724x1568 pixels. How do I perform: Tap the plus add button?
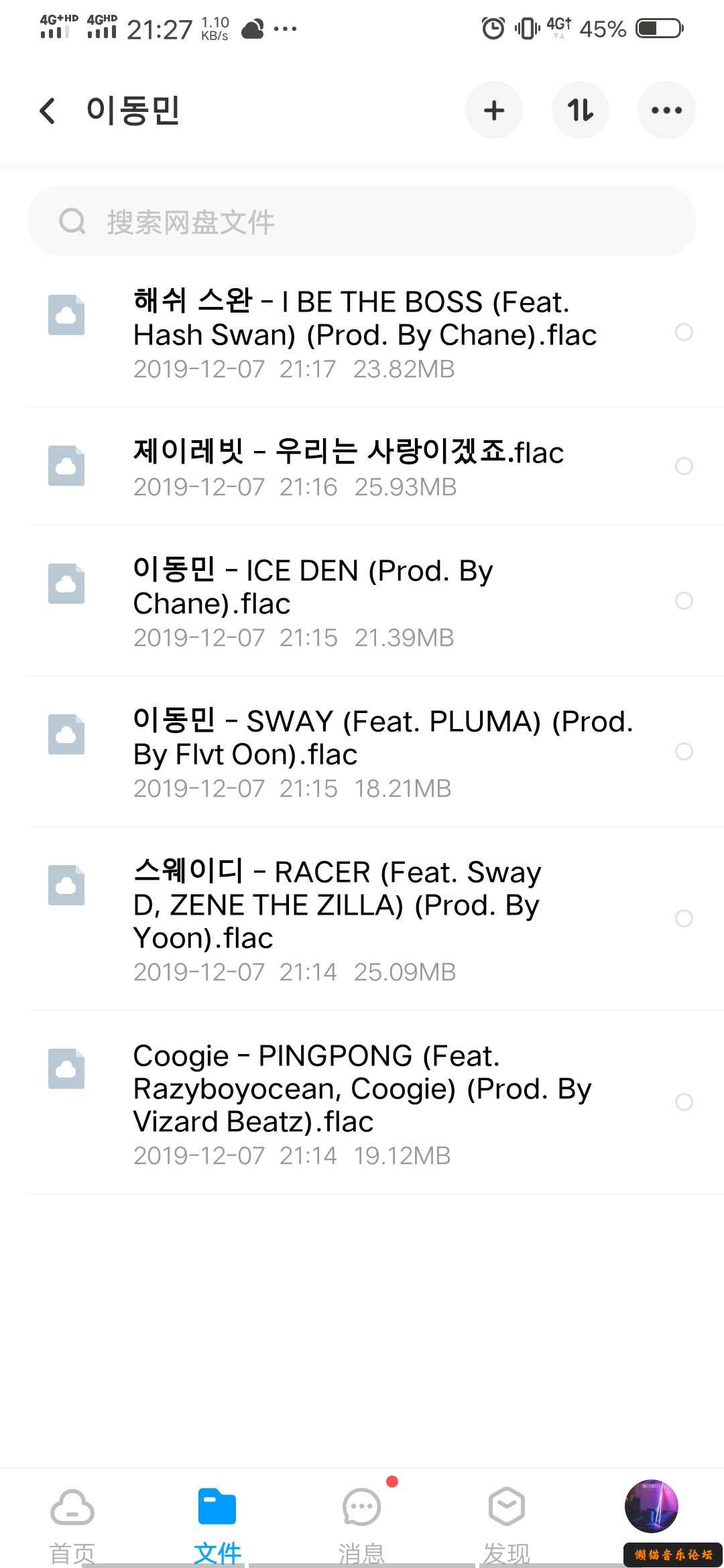[x=494, y=111]
